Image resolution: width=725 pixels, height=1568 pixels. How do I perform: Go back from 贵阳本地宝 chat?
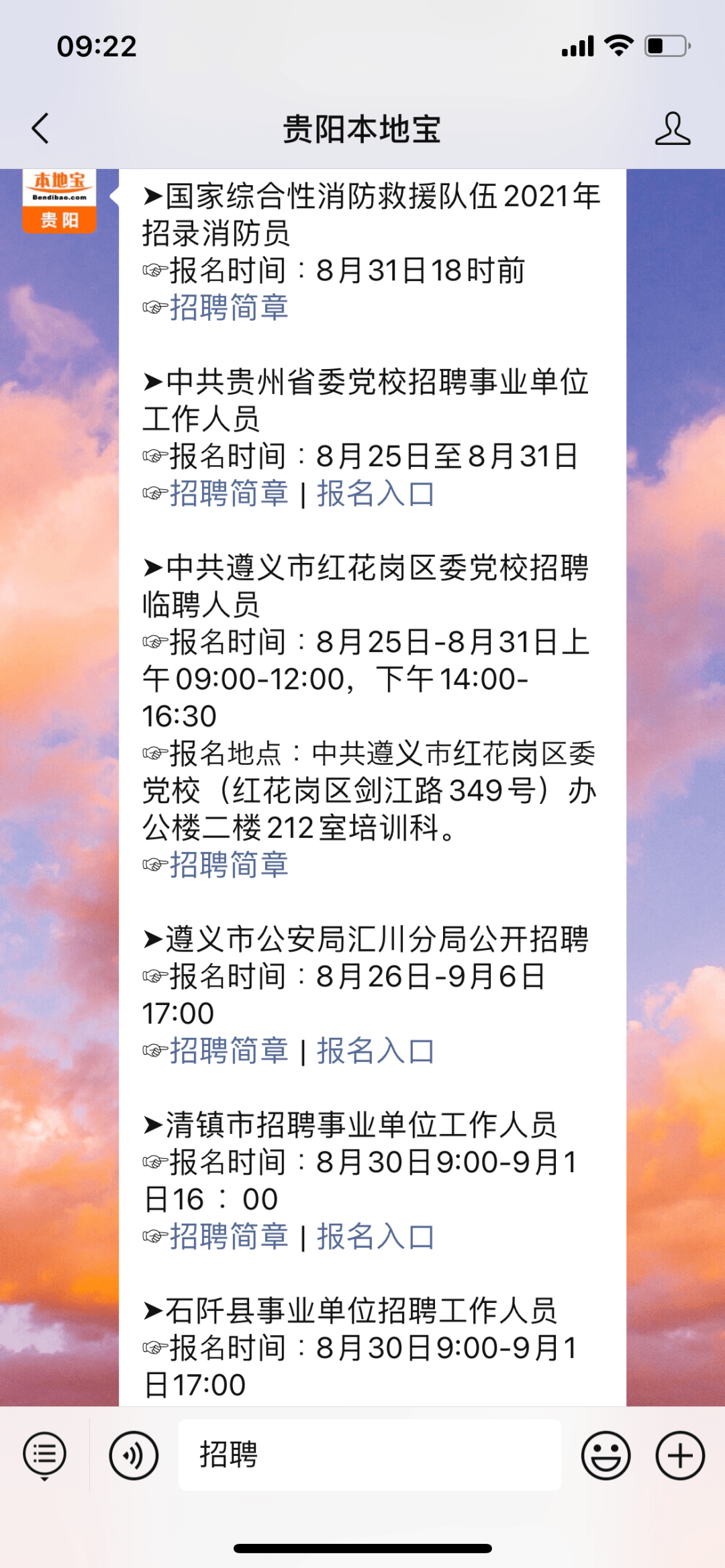(x=40, y=128)
